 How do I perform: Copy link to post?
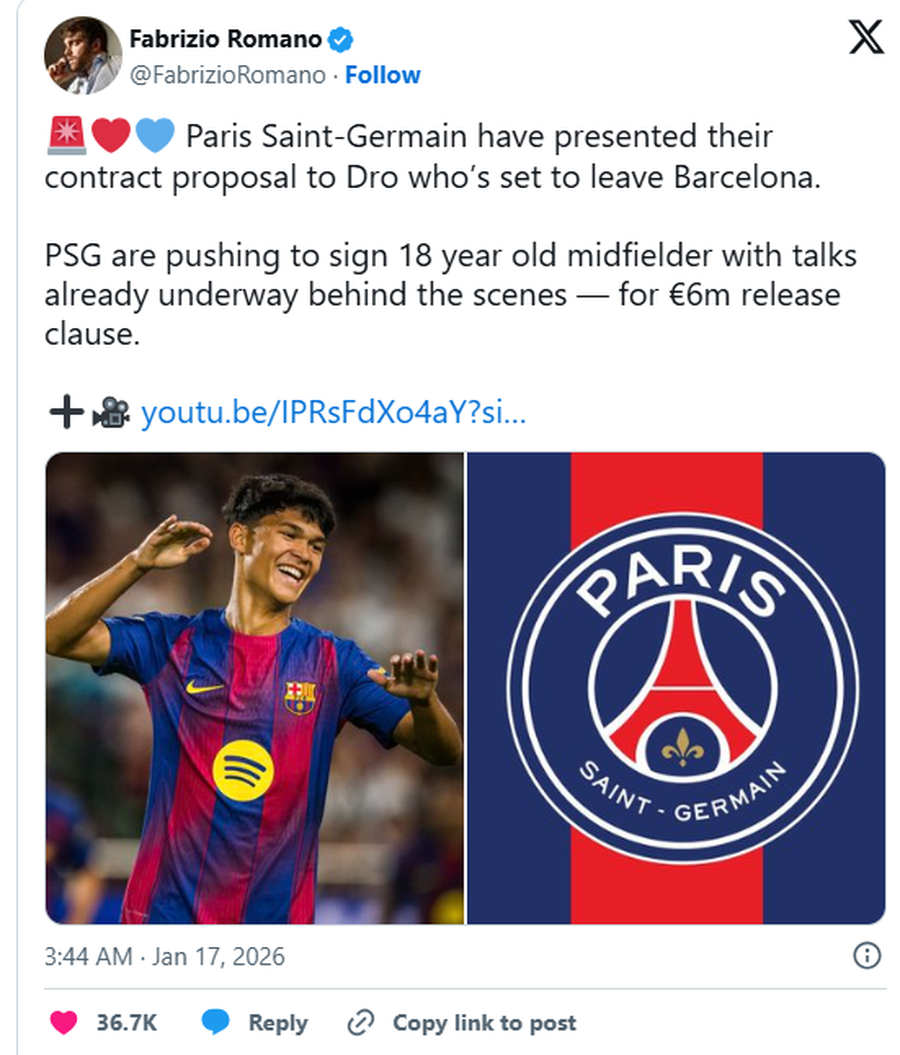click(462, 1022)
